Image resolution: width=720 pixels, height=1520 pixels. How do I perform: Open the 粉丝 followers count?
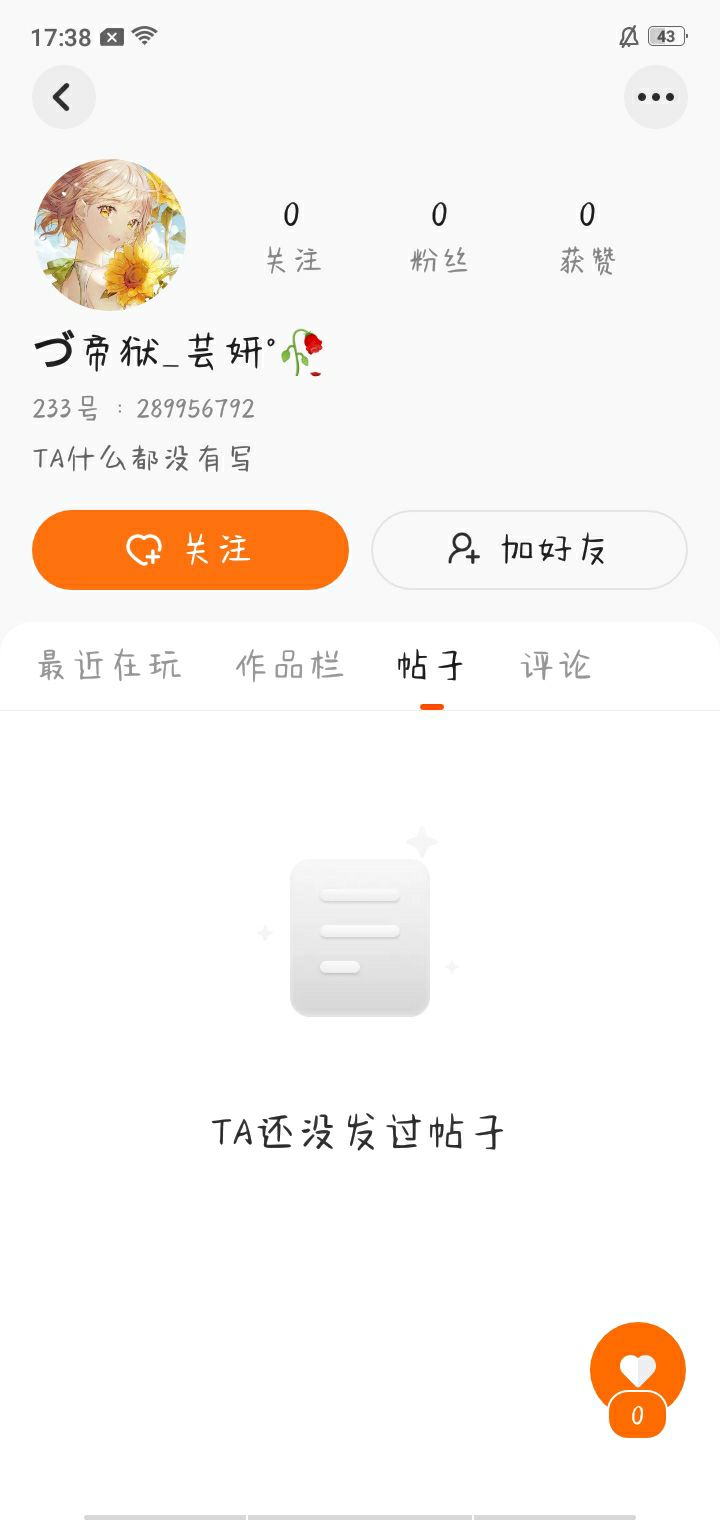[439, 236]
